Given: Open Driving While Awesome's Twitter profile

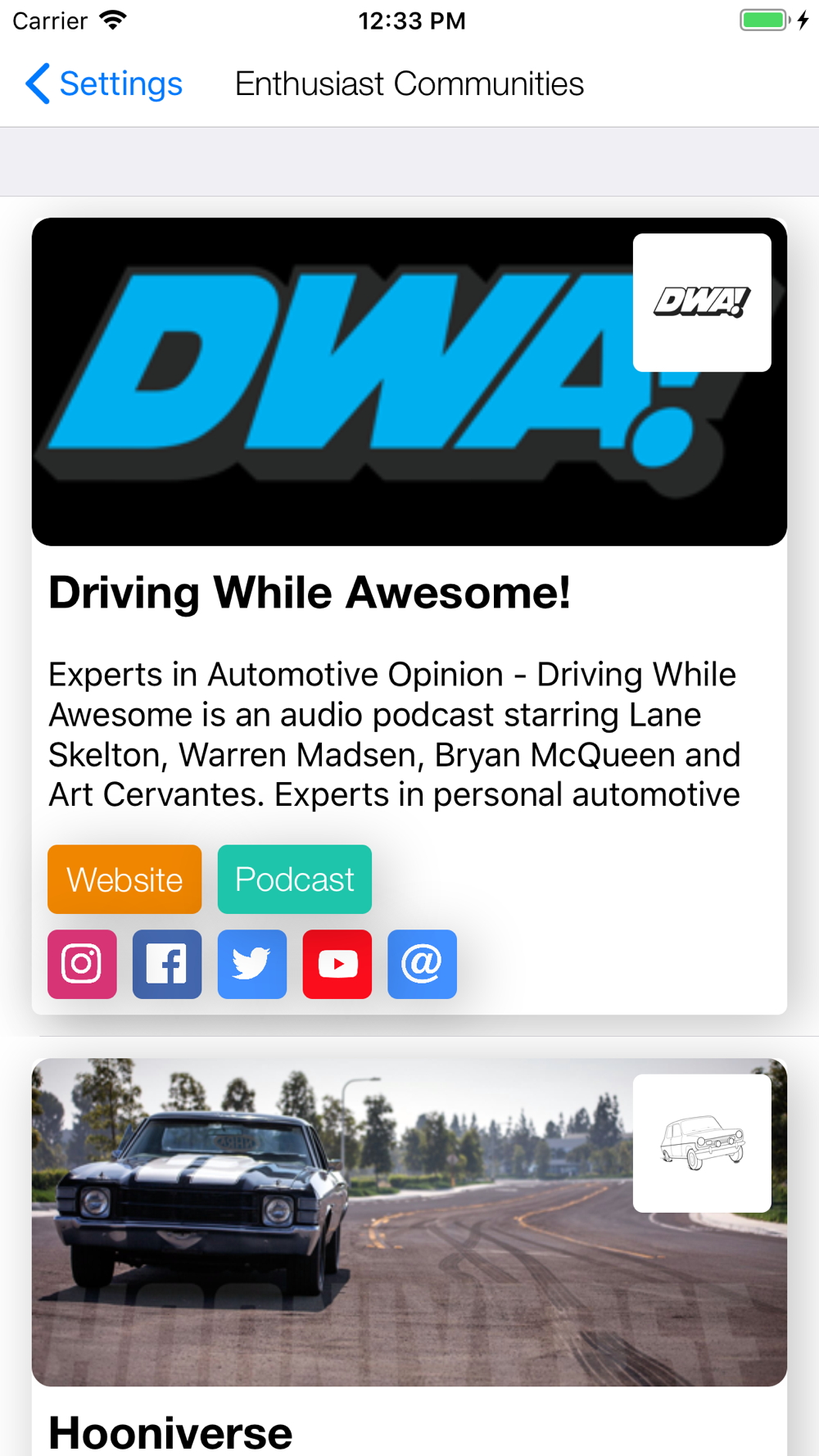Looking at the screenshot, I should (x=252, y=965).
